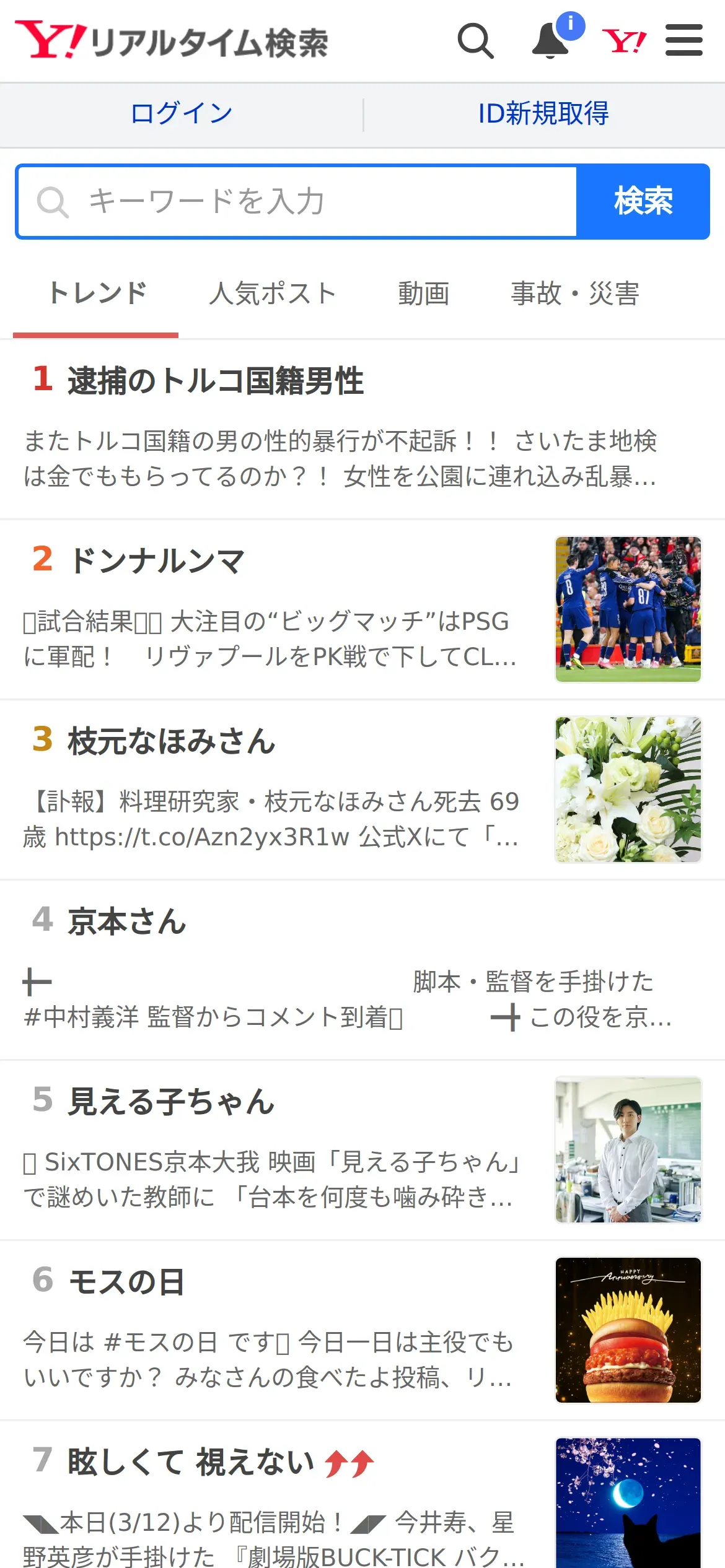Focus the キーワードを入力 search field
The image size is (725, 1568).
297,202
